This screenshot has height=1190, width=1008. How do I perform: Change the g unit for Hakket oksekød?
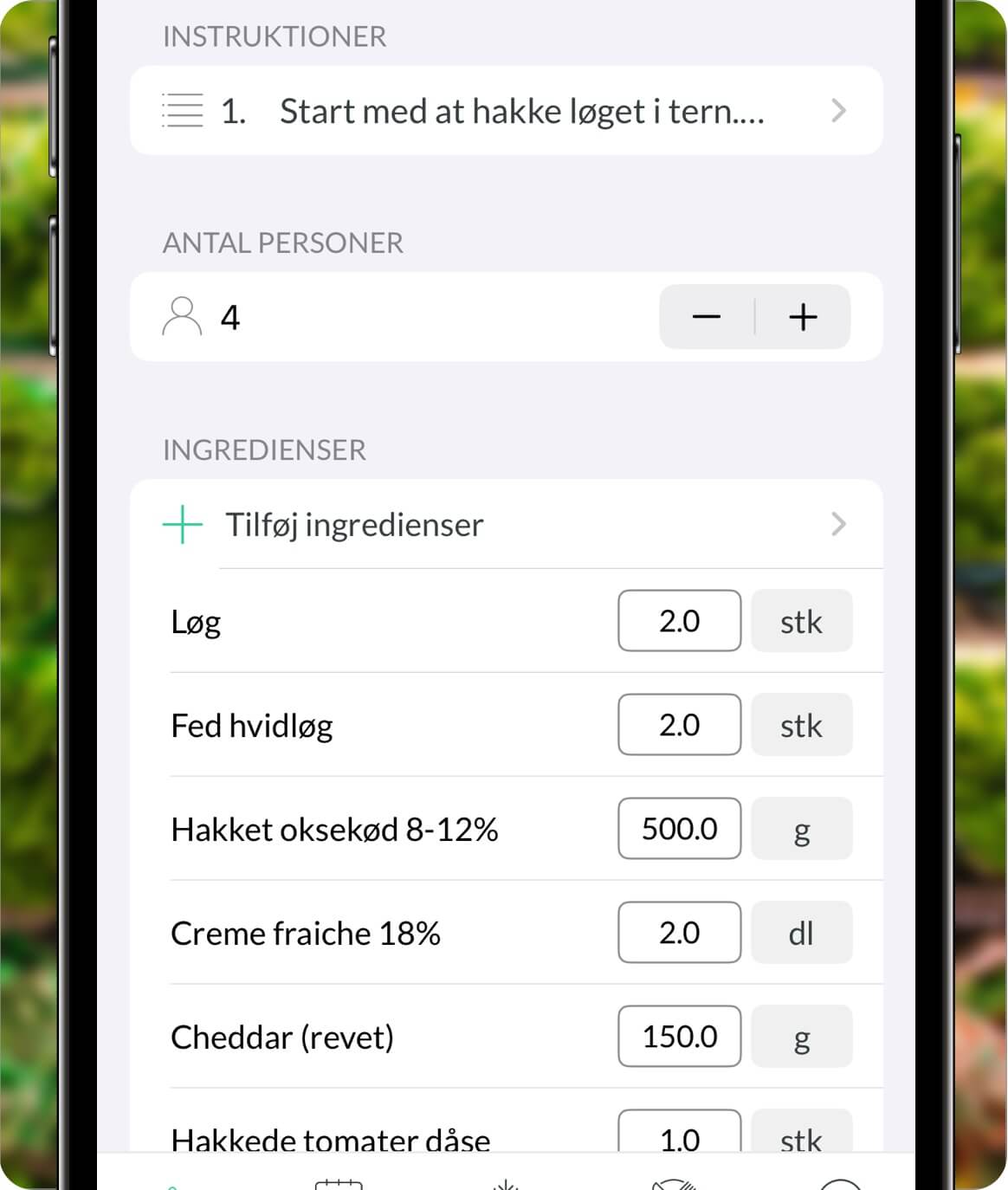(801, 829)
